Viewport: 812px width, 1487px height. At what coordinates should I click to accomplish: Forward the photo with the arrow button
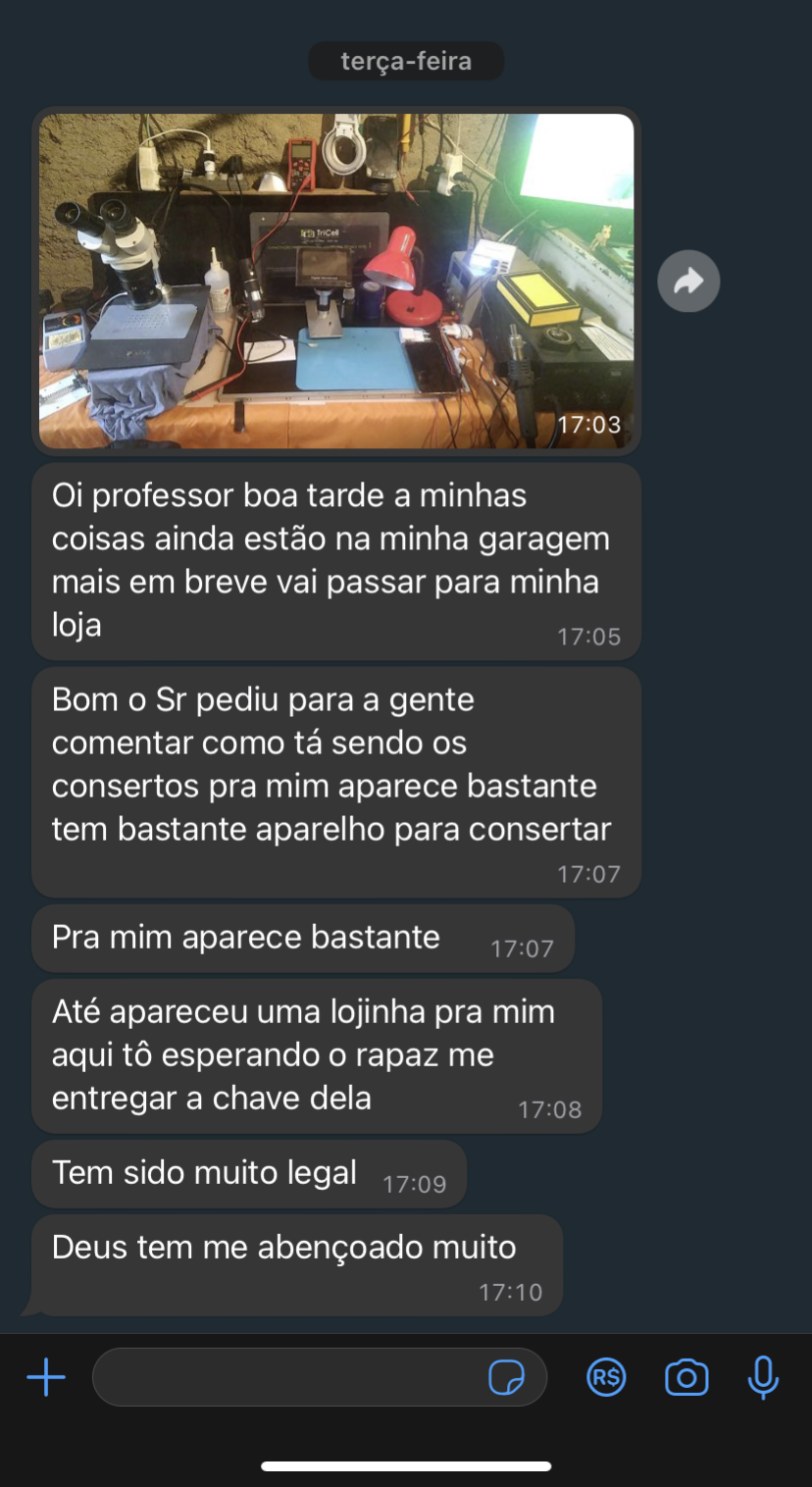point(688,282)
